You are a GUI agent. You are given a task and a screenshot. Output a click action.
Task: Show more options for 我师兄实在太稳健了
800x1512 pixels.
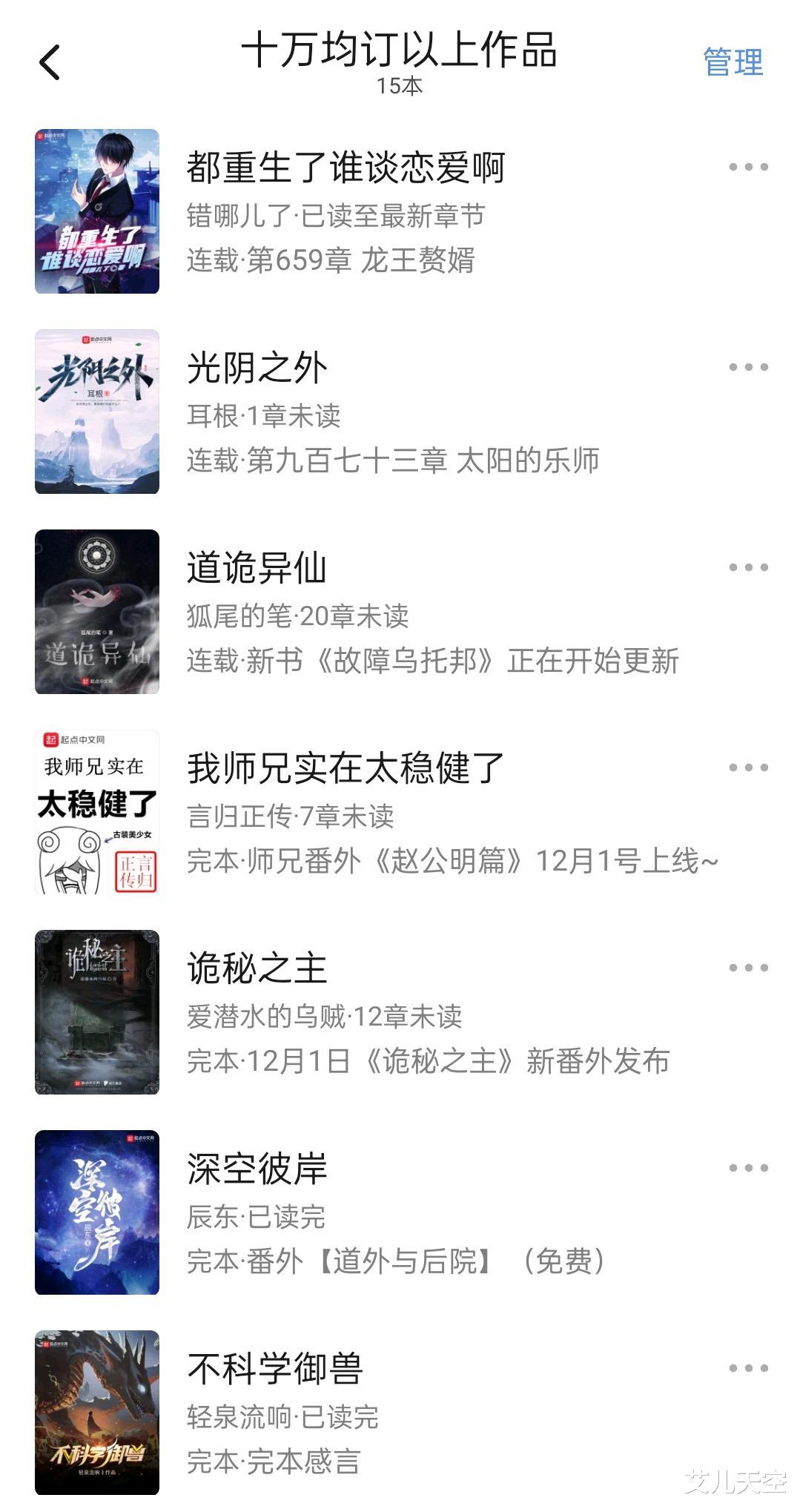748,768
